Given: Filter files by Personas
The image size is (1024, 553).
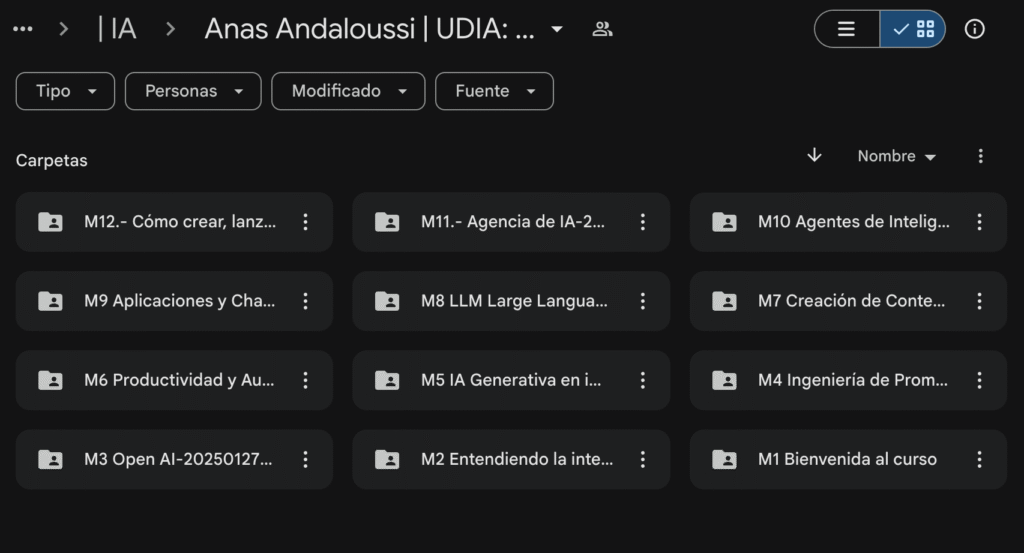Looking at the screenshot, I should pyautogui.click(x=193, y=91).
